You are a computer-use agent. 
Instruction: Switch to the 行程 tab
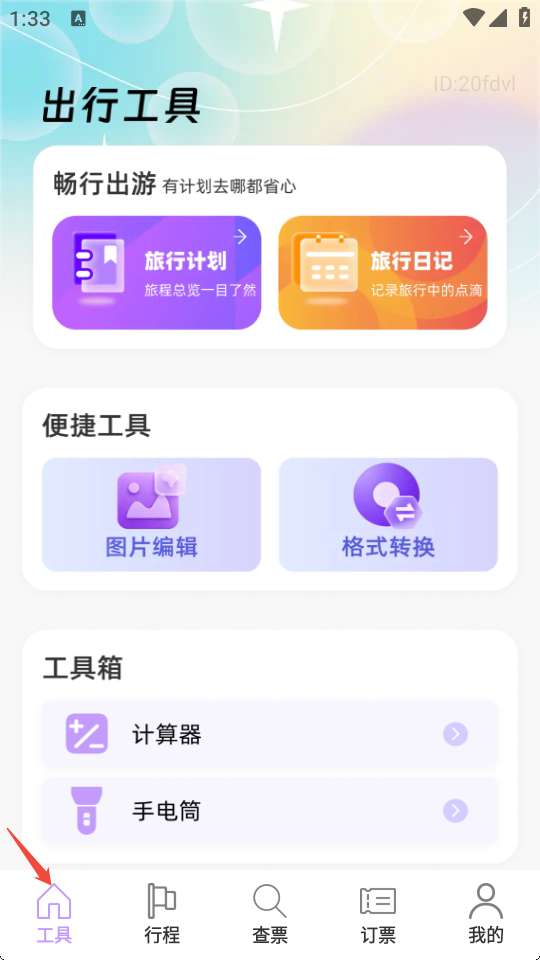[162, 913]
